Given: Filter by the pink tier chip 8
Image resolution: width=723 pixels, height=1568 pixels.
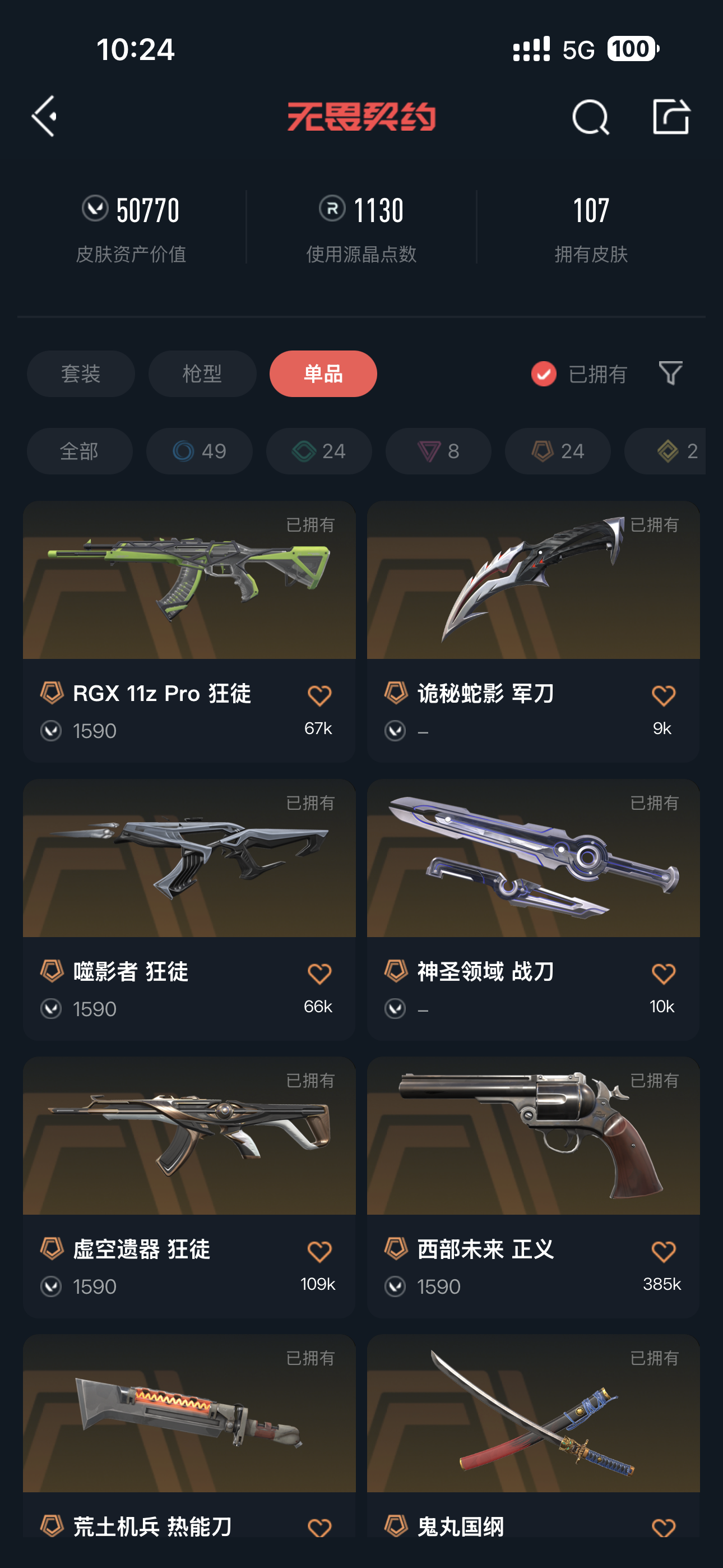Looking at the screenshot, I should coord(438,451).
